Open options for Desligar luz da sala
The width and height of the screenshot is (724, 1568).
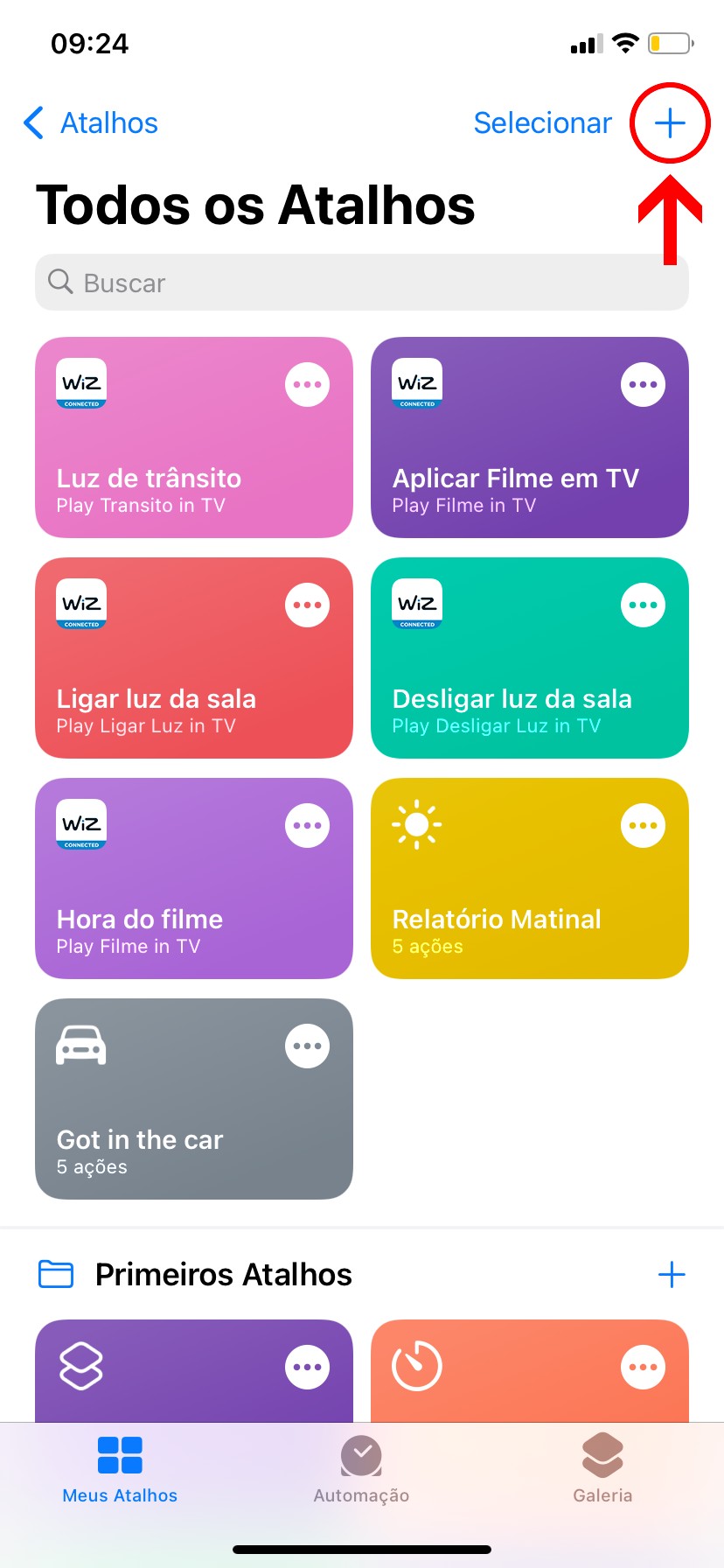tap(644, 605)
